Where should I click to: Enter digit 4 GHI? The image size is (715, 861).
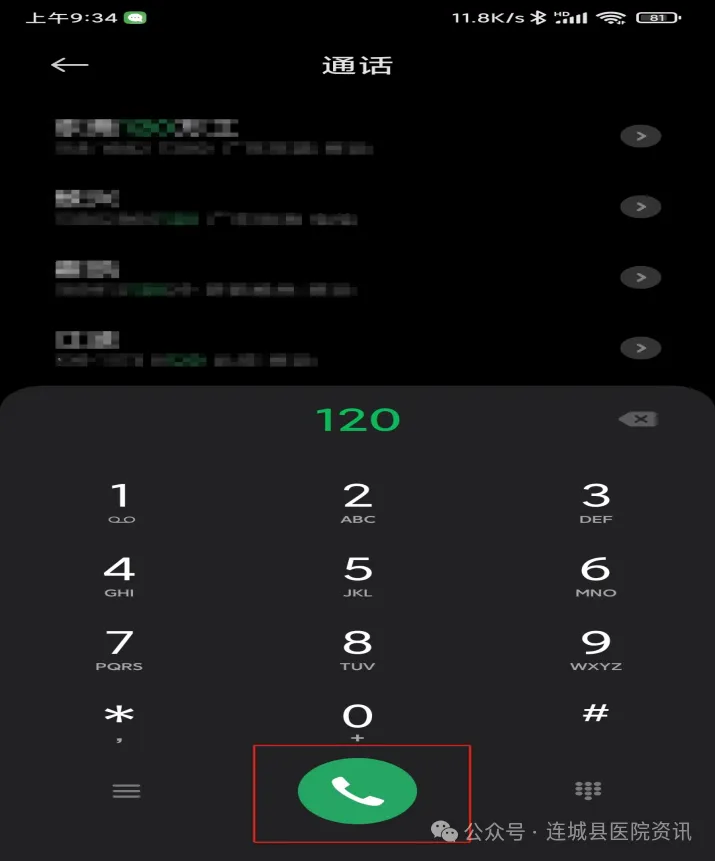coord(120,576)
